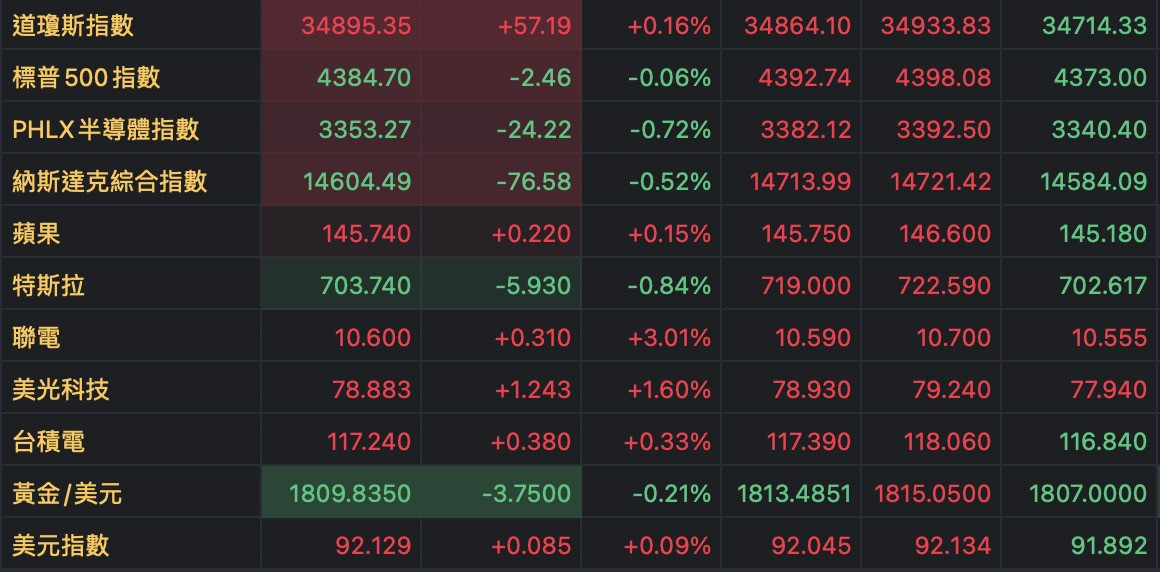Open the 特斯拉 stock row
This screenshot has height=572, width=1160.
pyautogui.click(x=49, y=285)
